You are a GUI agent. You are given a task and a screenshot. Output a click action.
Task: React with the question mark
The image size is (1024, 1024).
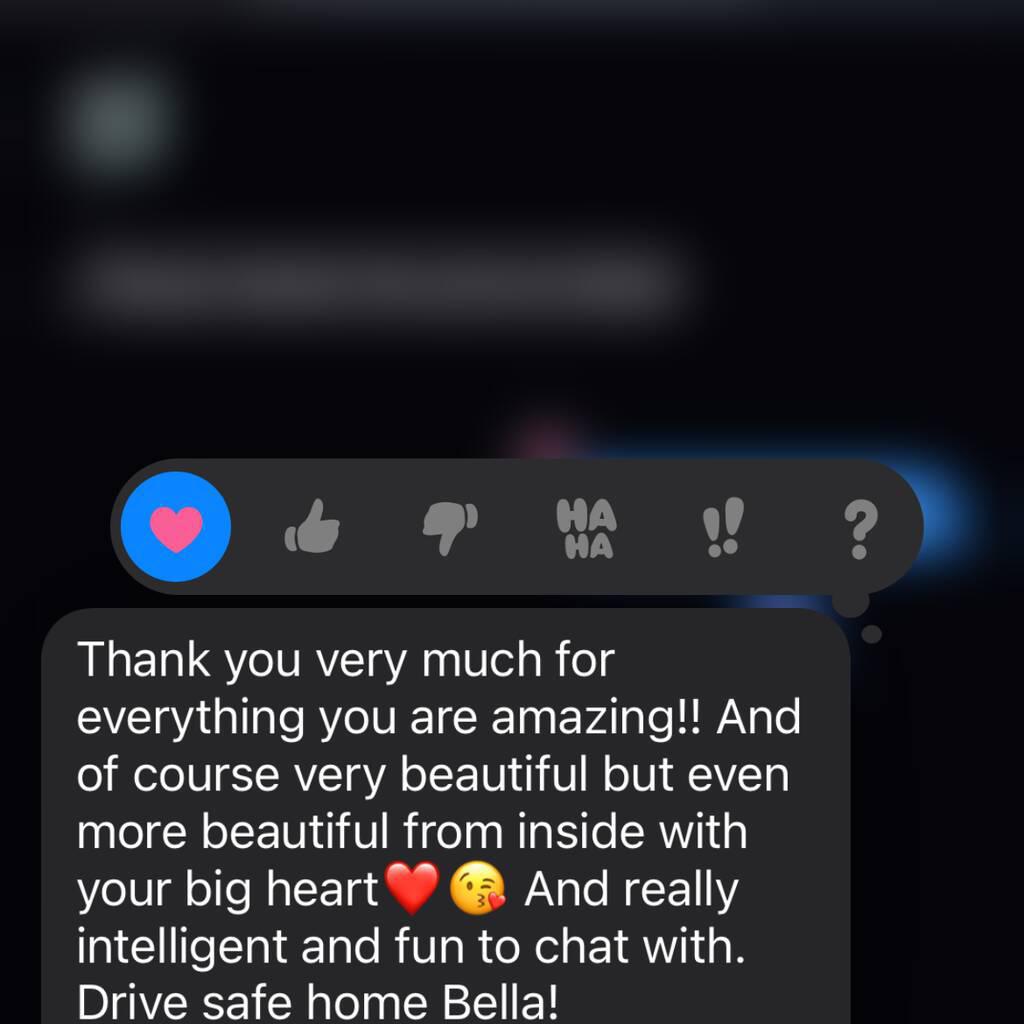[859, 529]
